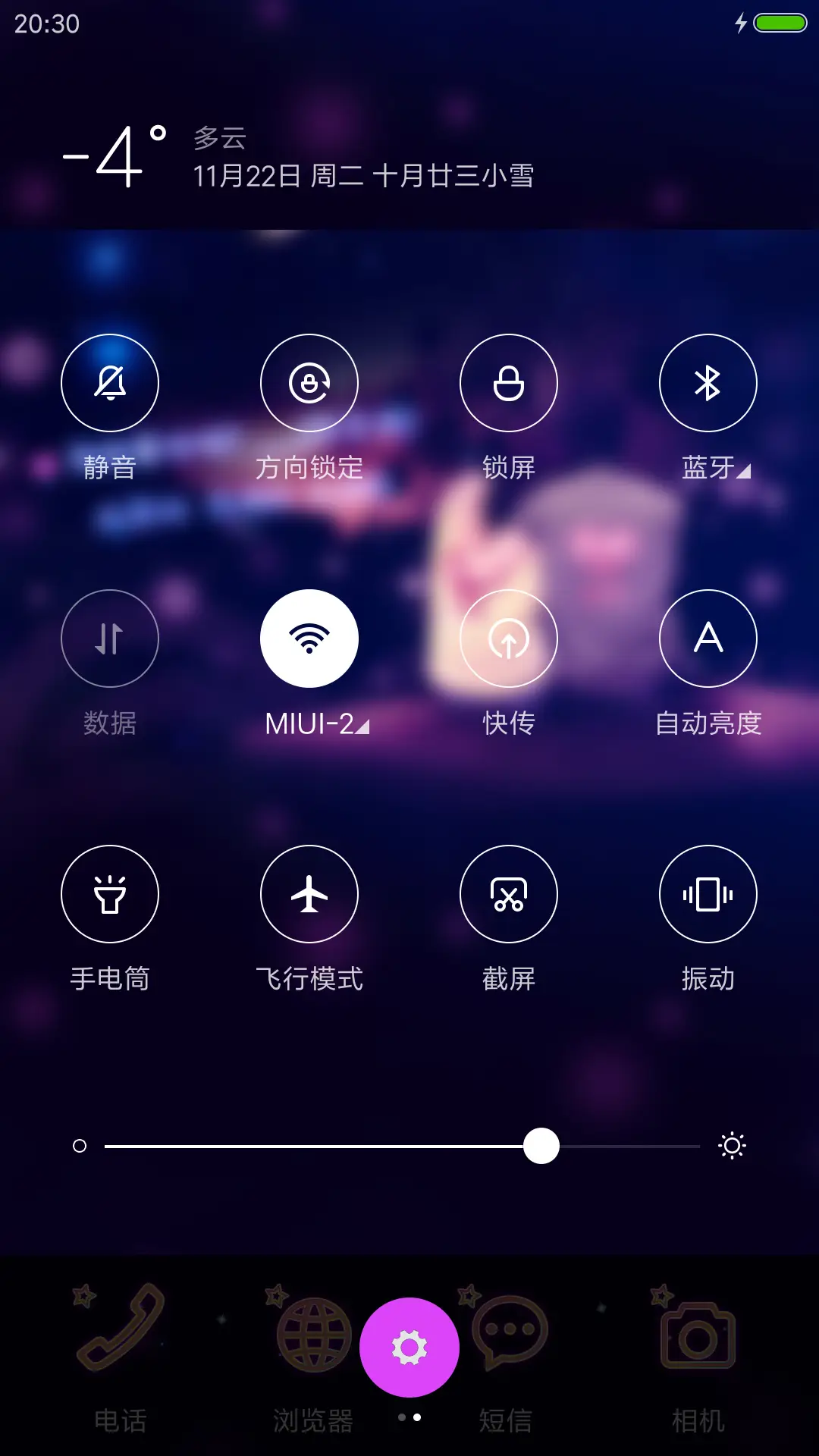The height and width of the screenshot is (1456, 819).
Task: Tap the 锁屏 lock screen shortcut
Action: pyautogui.click(x=509, y=383)
